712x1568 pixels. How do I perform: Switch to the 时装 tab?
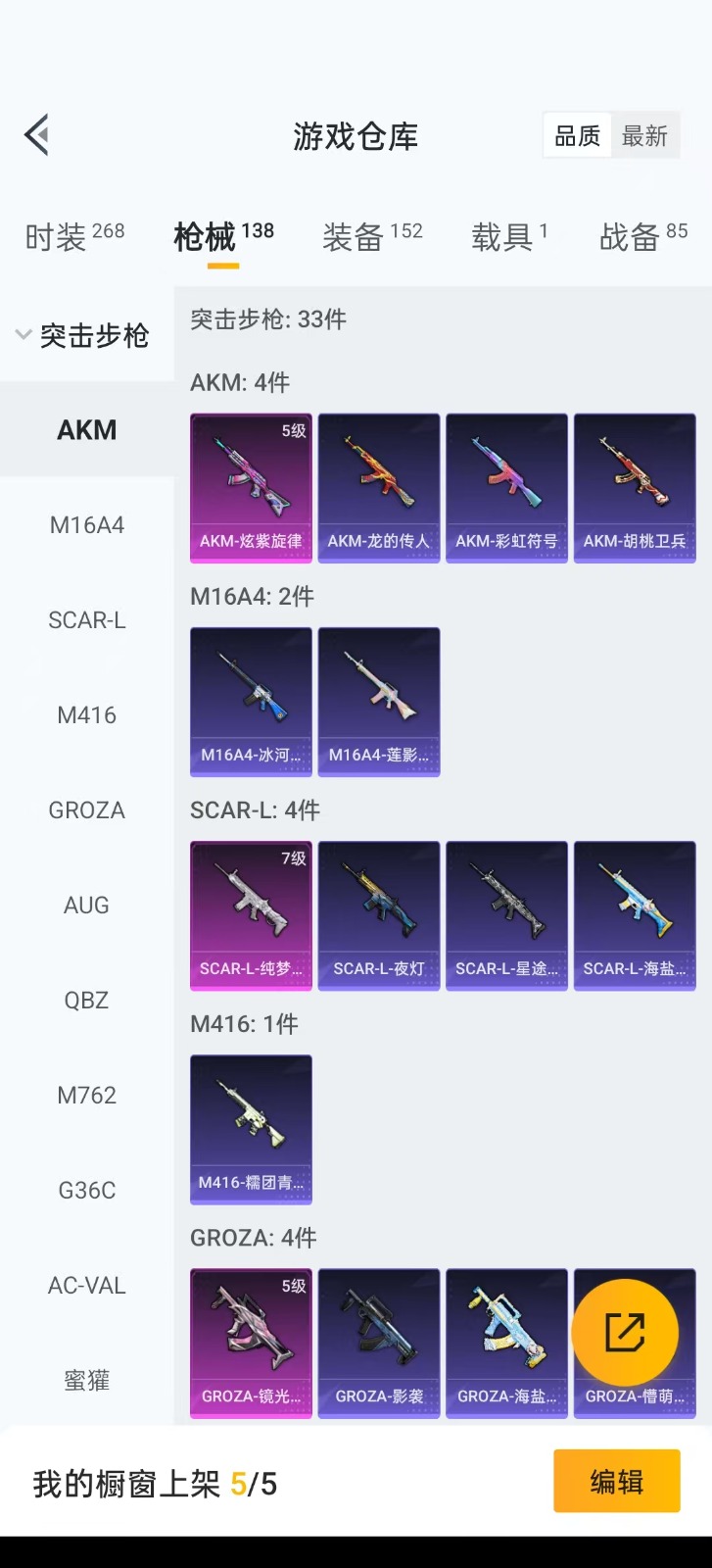74,236
